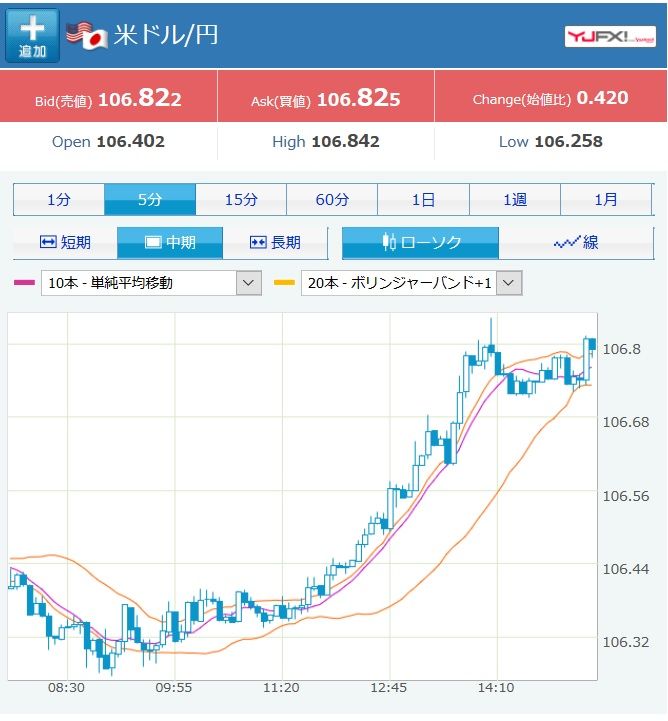Tap the 追加 add button
Viewport: 668px width, 721px height.
coord(32,35)
